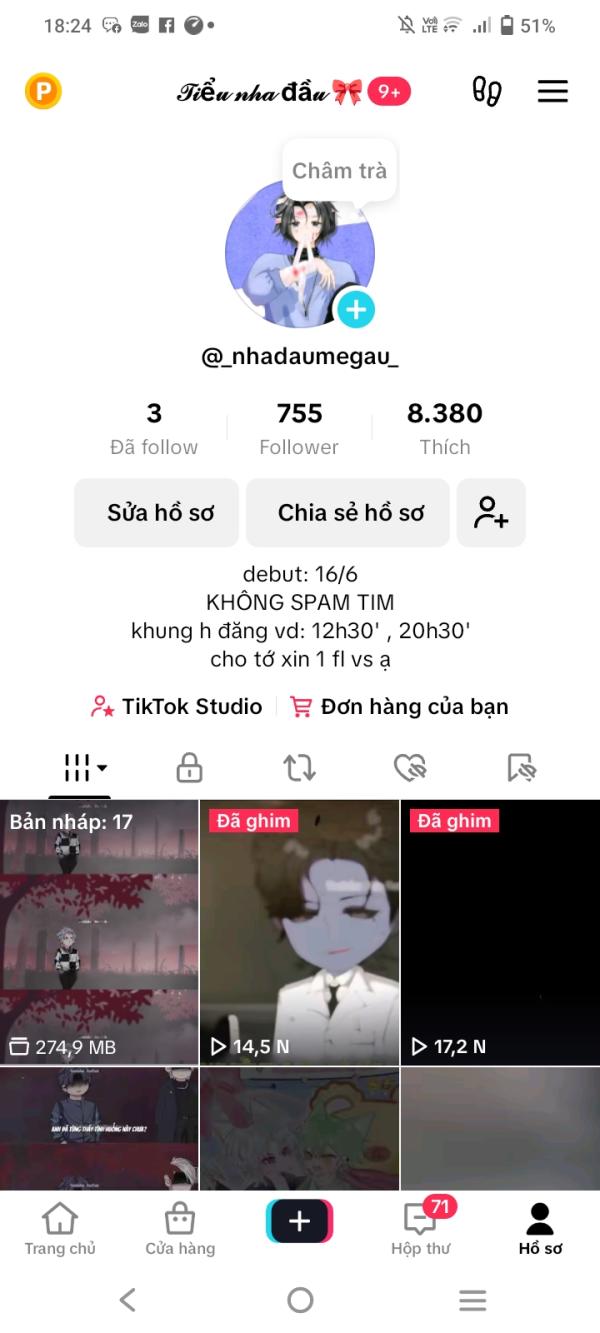This screenshot has width=600, height=1333.
Task: View the Follower list
Action: tap(299, 428)
